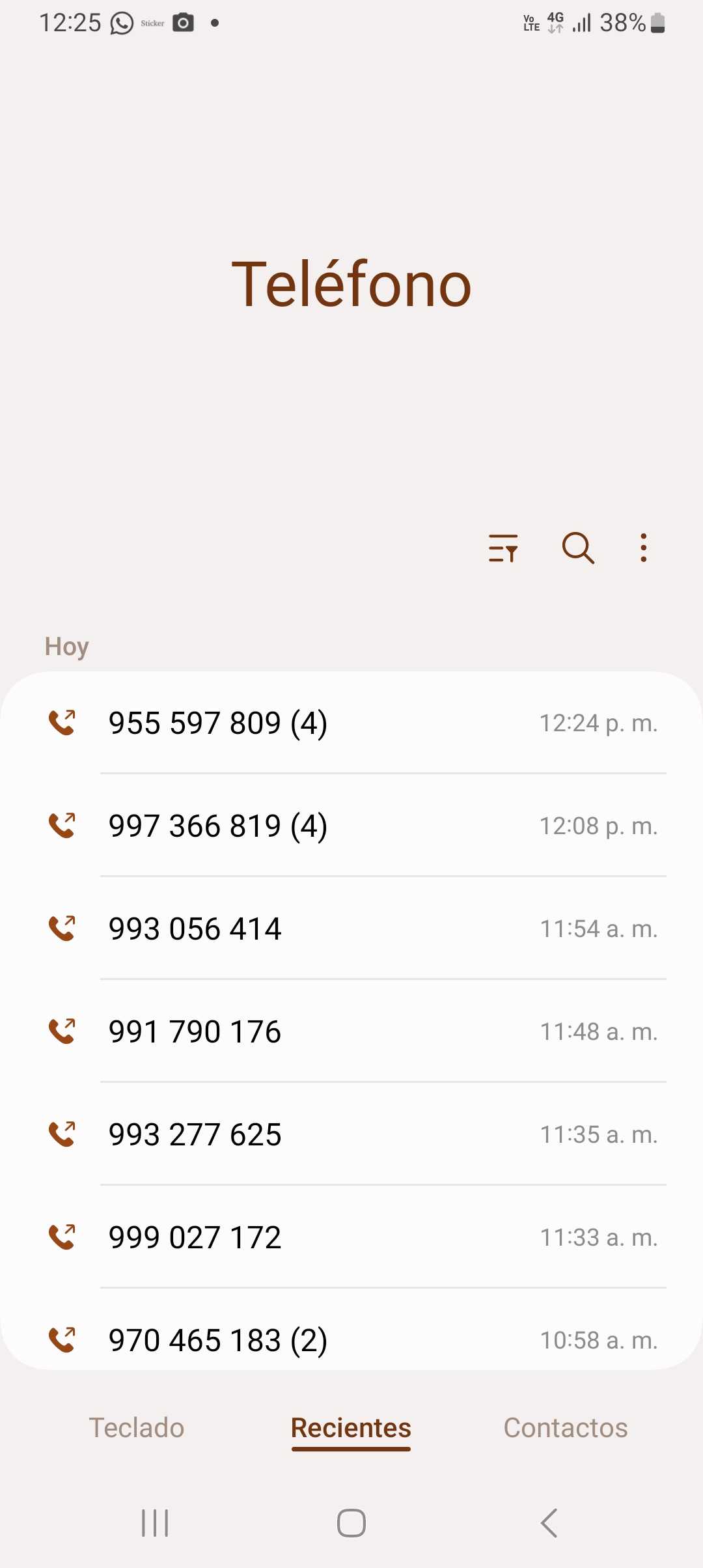Screen dimensions: 703x1568
Task: Search the recent calls
Action: click(x=578, y=548)
